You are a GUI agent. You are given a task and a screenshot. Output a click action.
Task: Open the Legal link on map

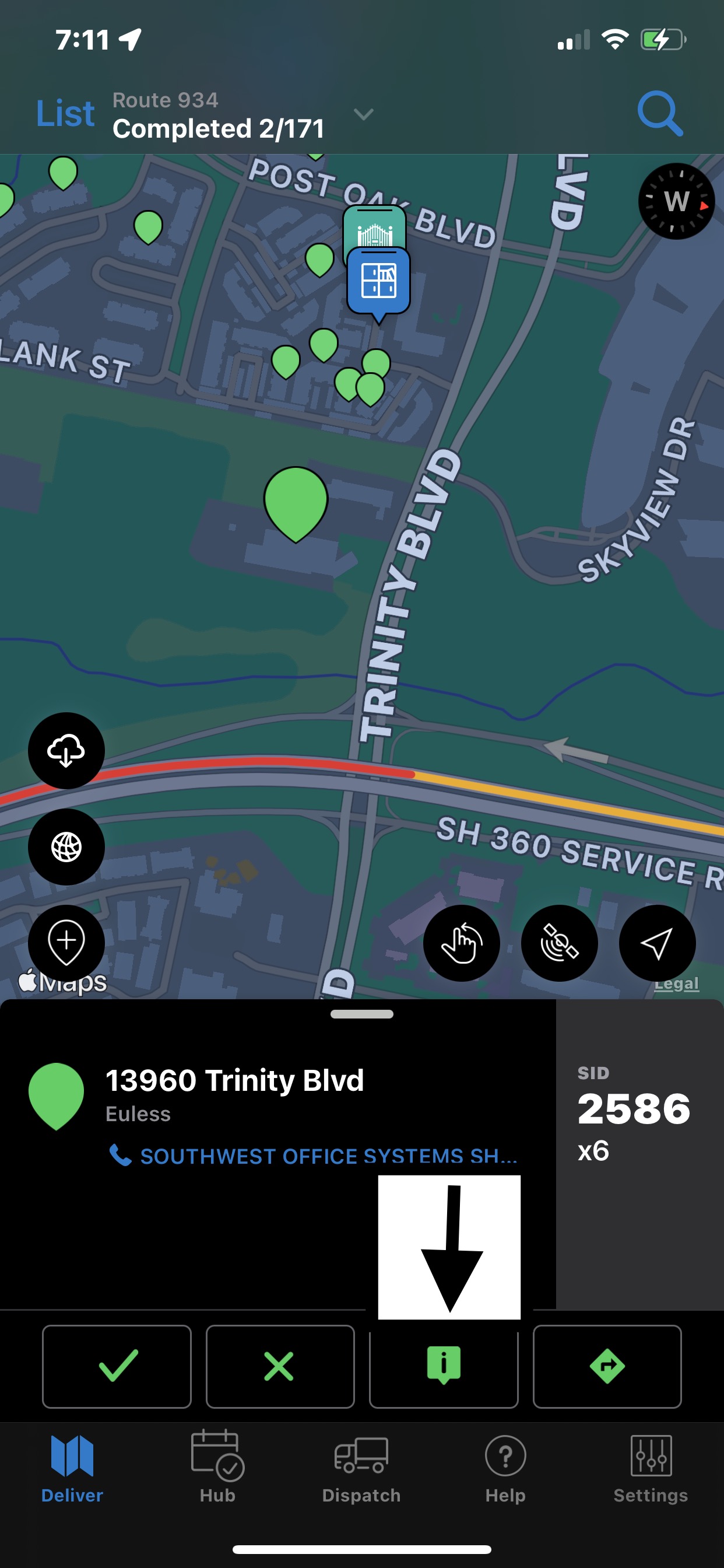[676, 984]
